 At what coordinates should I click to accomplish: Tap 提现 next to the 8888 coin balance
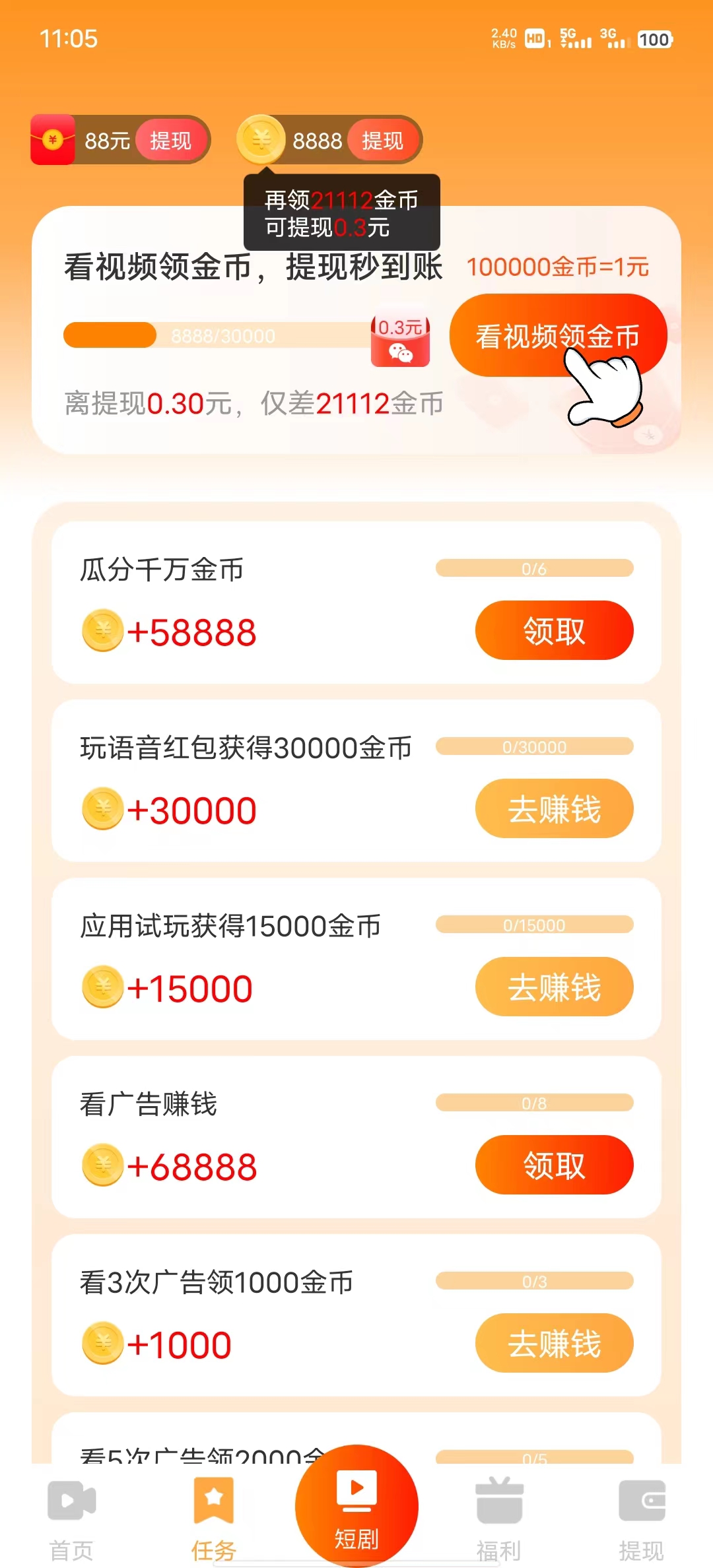click(x=382, y=141)
